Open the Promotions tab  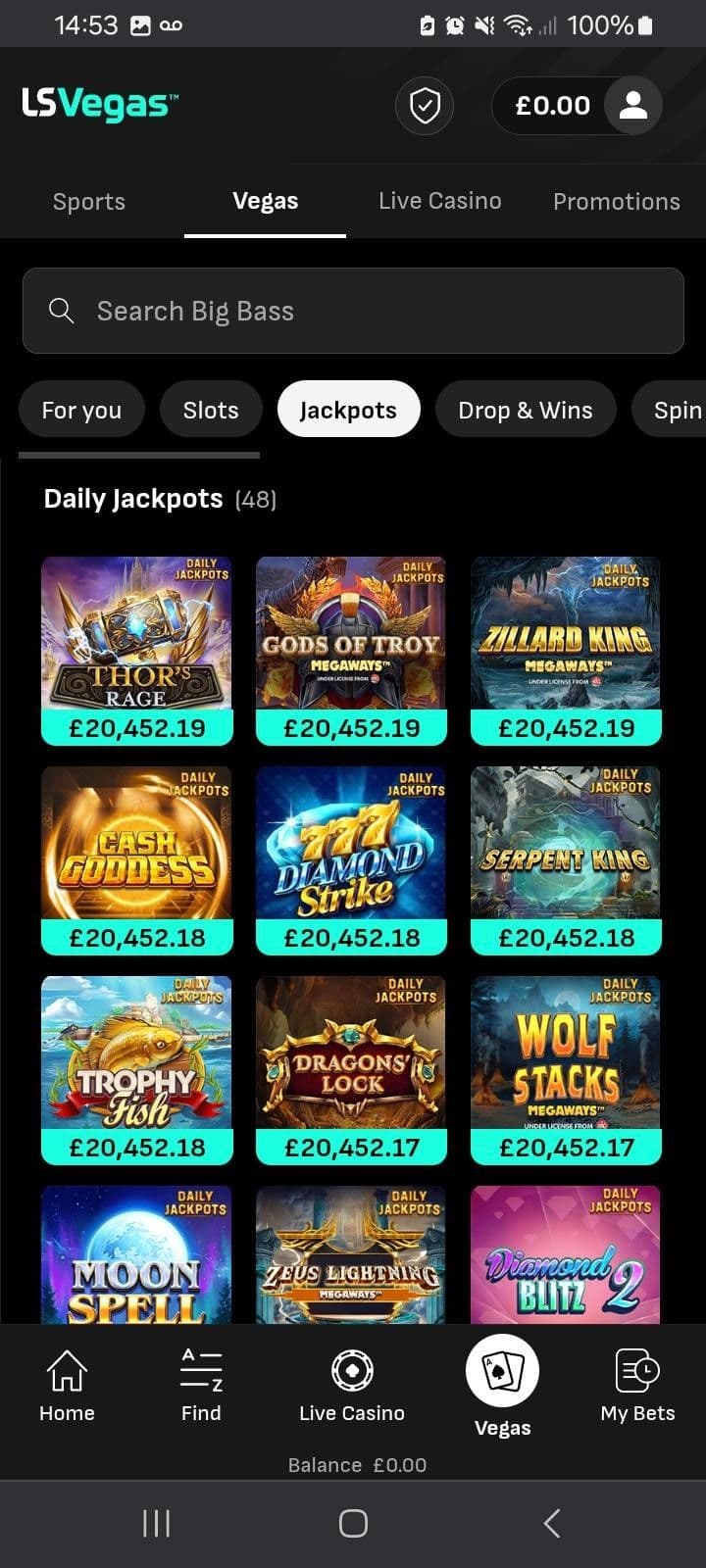pyautogui.click(x=616, y=201)
